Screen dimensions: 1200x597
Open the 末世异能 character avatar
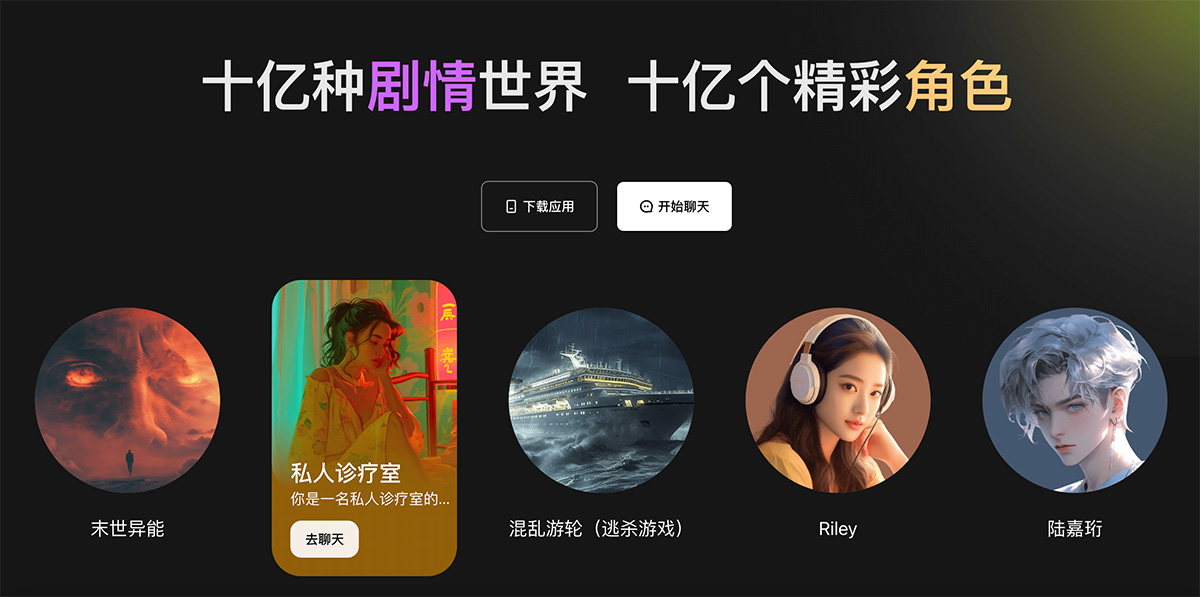tap(127, 400)
